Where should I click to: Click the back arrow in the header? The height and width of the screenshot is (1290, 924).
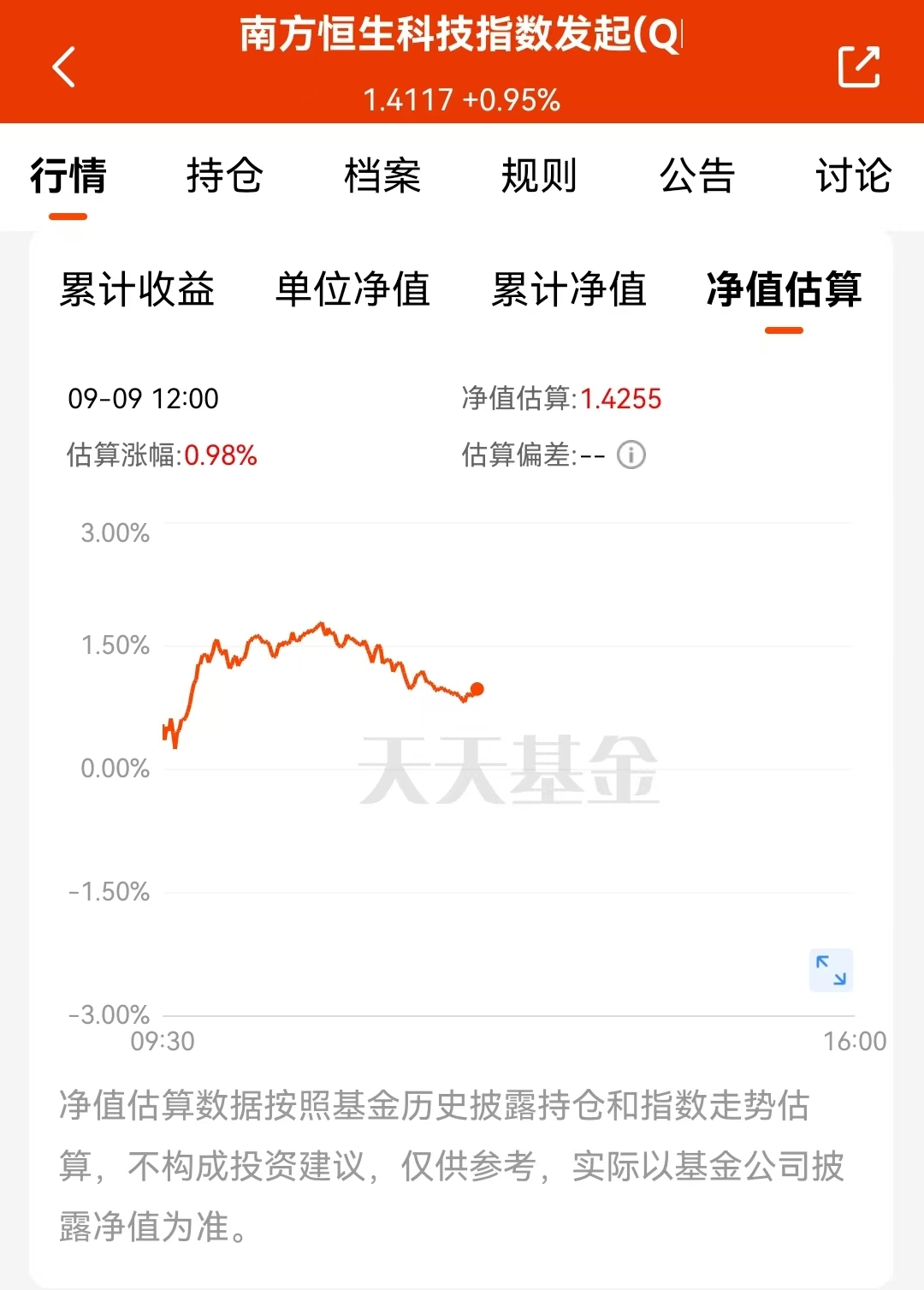pos(64,67)
